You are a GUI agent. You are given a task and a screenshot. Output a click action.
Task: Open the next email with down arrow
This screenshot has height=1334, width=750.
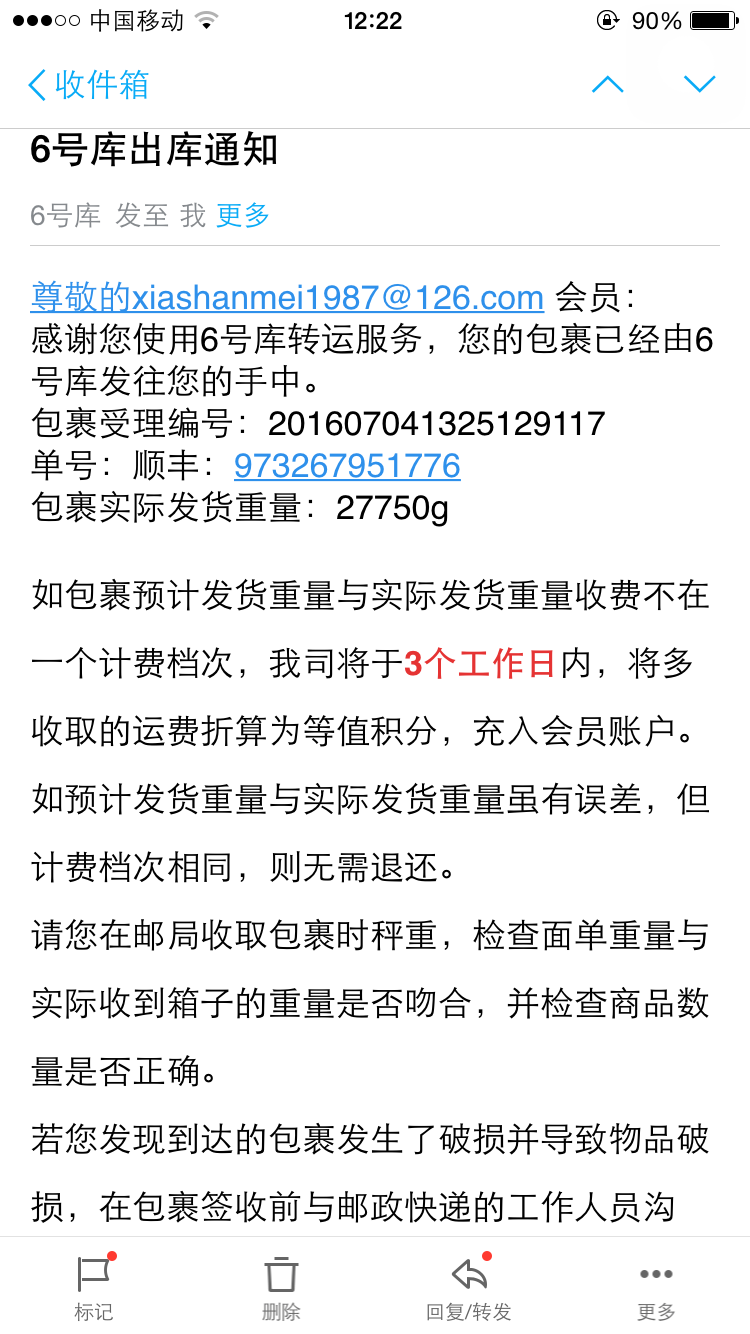click(x=699, y=84)
